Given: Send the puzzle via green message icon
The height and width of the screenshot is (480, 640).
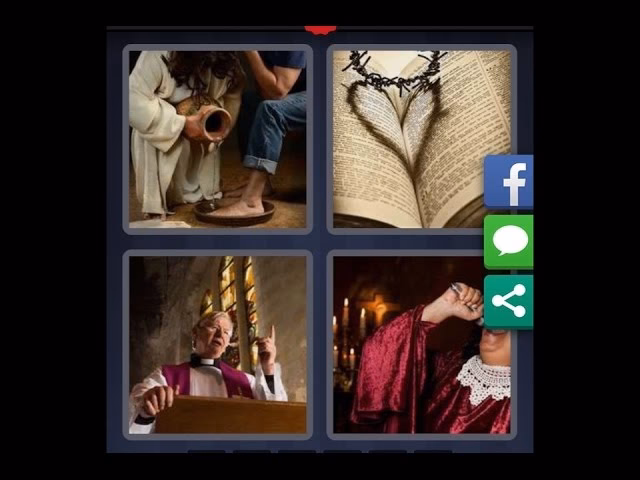Looking at the screenshot, I should point(509,241).
